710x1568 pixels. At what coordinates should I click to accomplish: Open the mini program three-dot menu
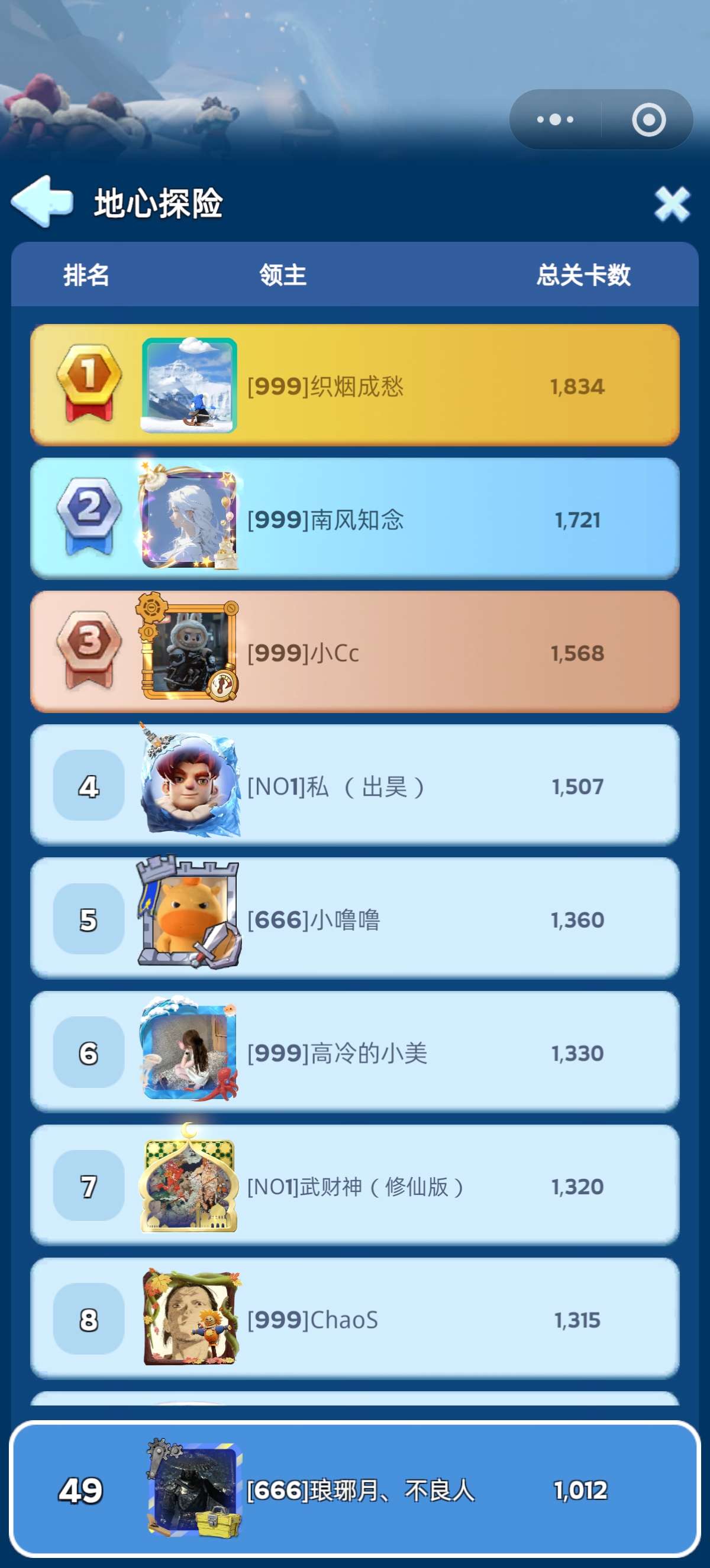click(555, 119)
